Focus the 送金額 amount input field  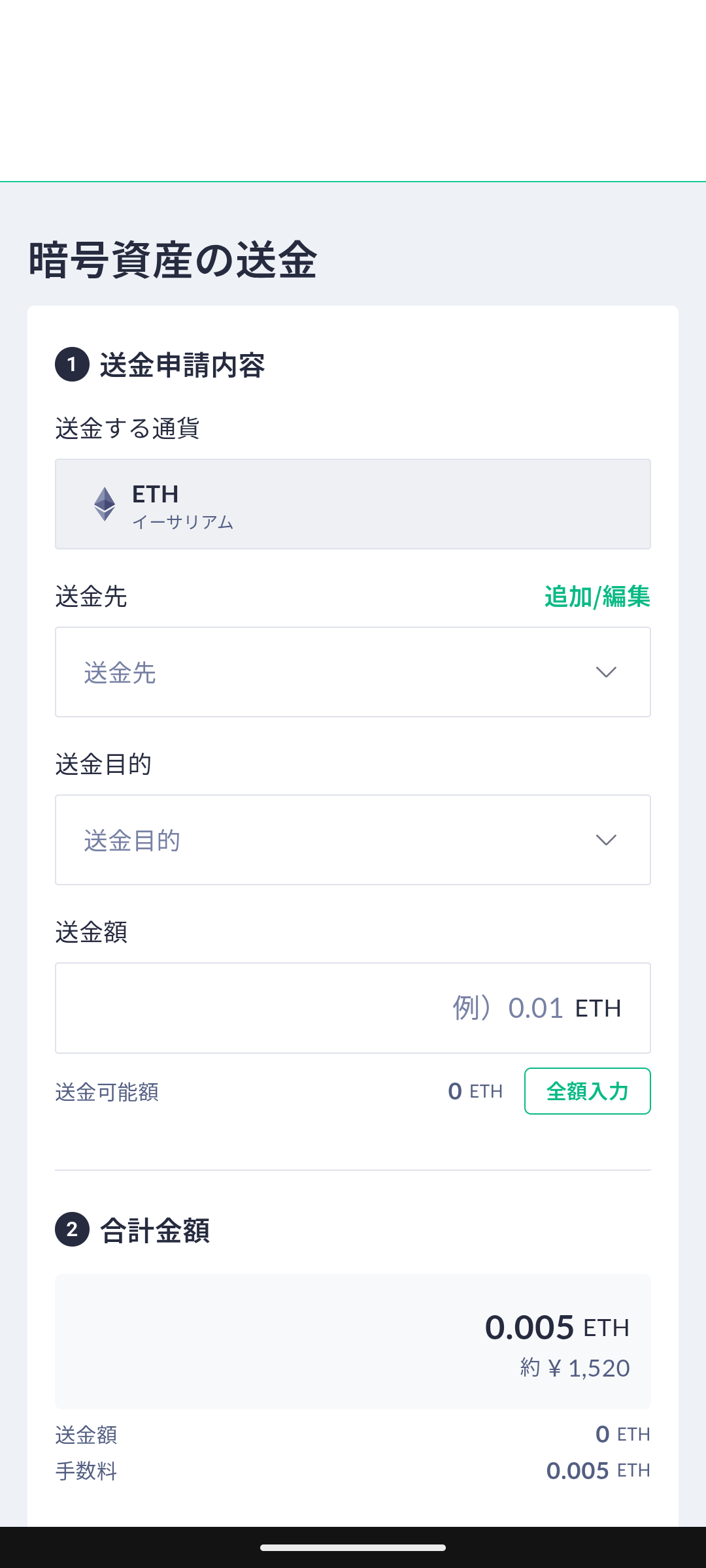(353, 1008)
